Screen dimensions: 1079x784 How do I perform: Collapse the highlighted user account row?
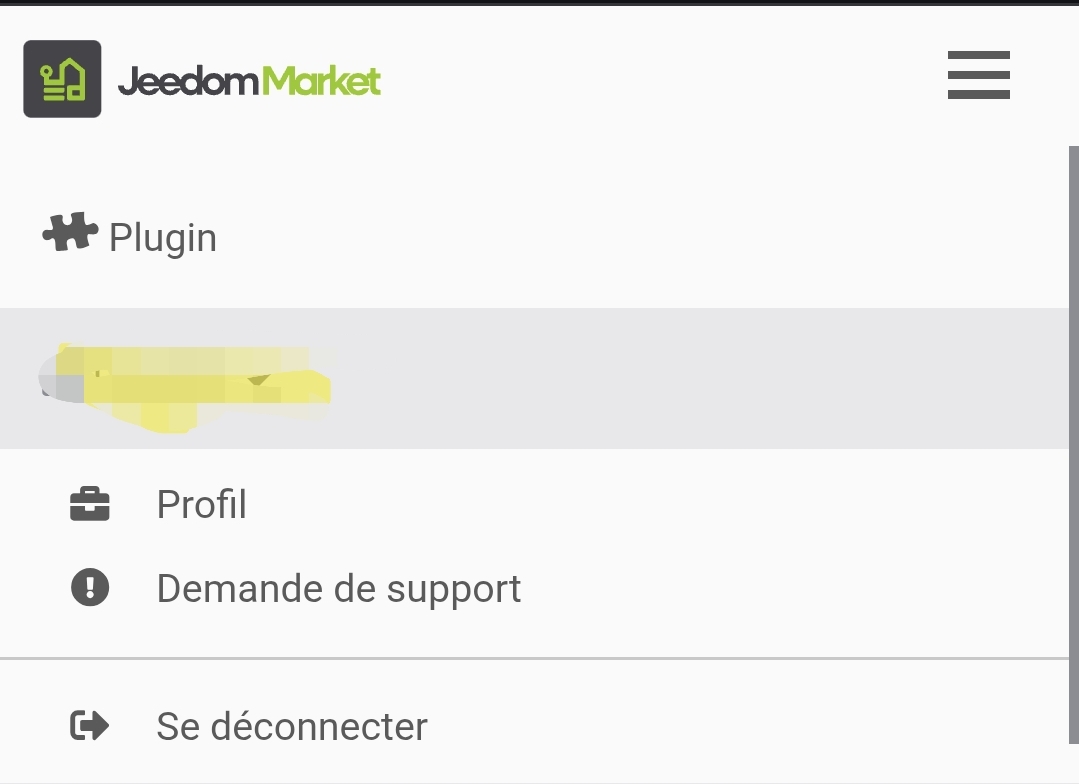[187, 380]
